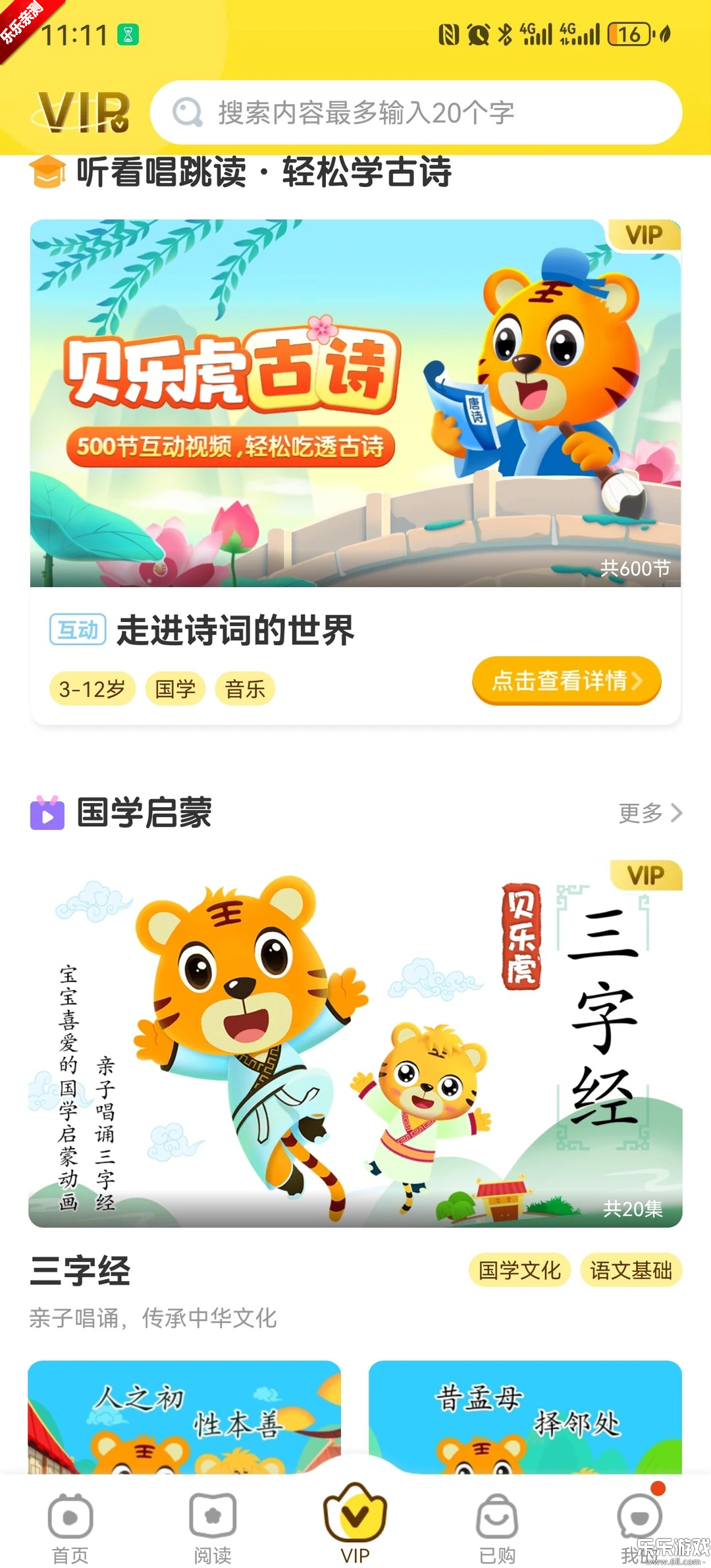This screenshot has width=711, height=1568.
Task: Click the purple play icon next to 国学启蒙
Action: [48, 814]
